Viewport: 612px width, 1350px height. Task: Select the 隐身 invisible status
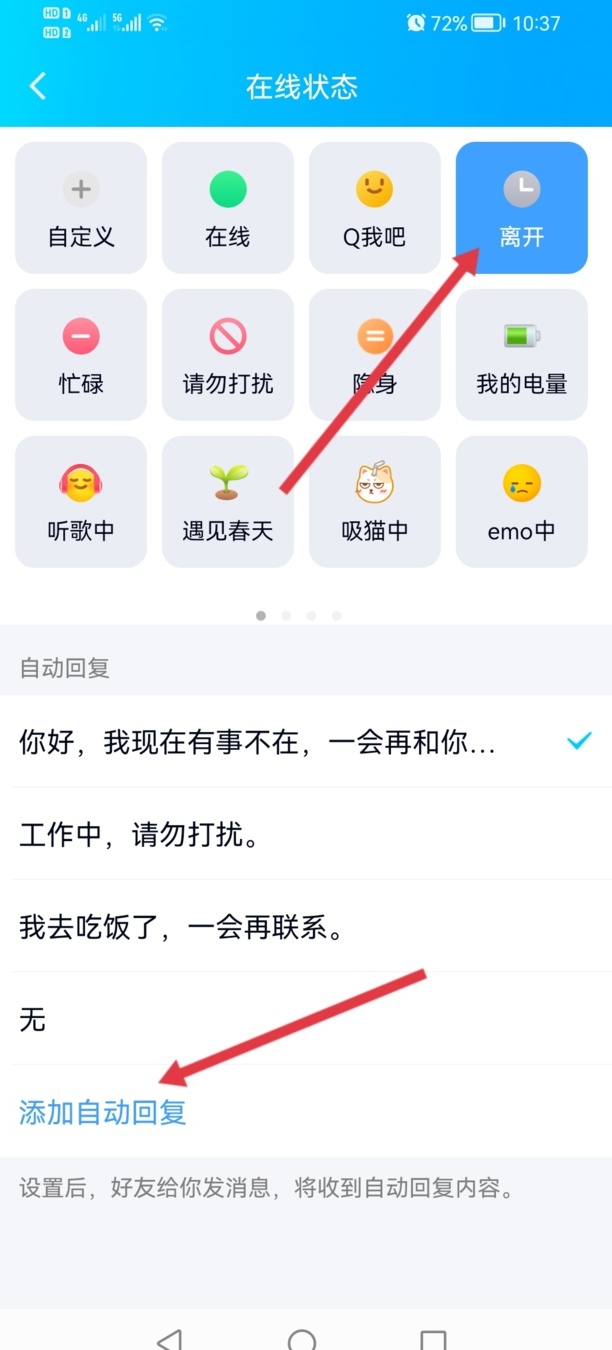375,355
